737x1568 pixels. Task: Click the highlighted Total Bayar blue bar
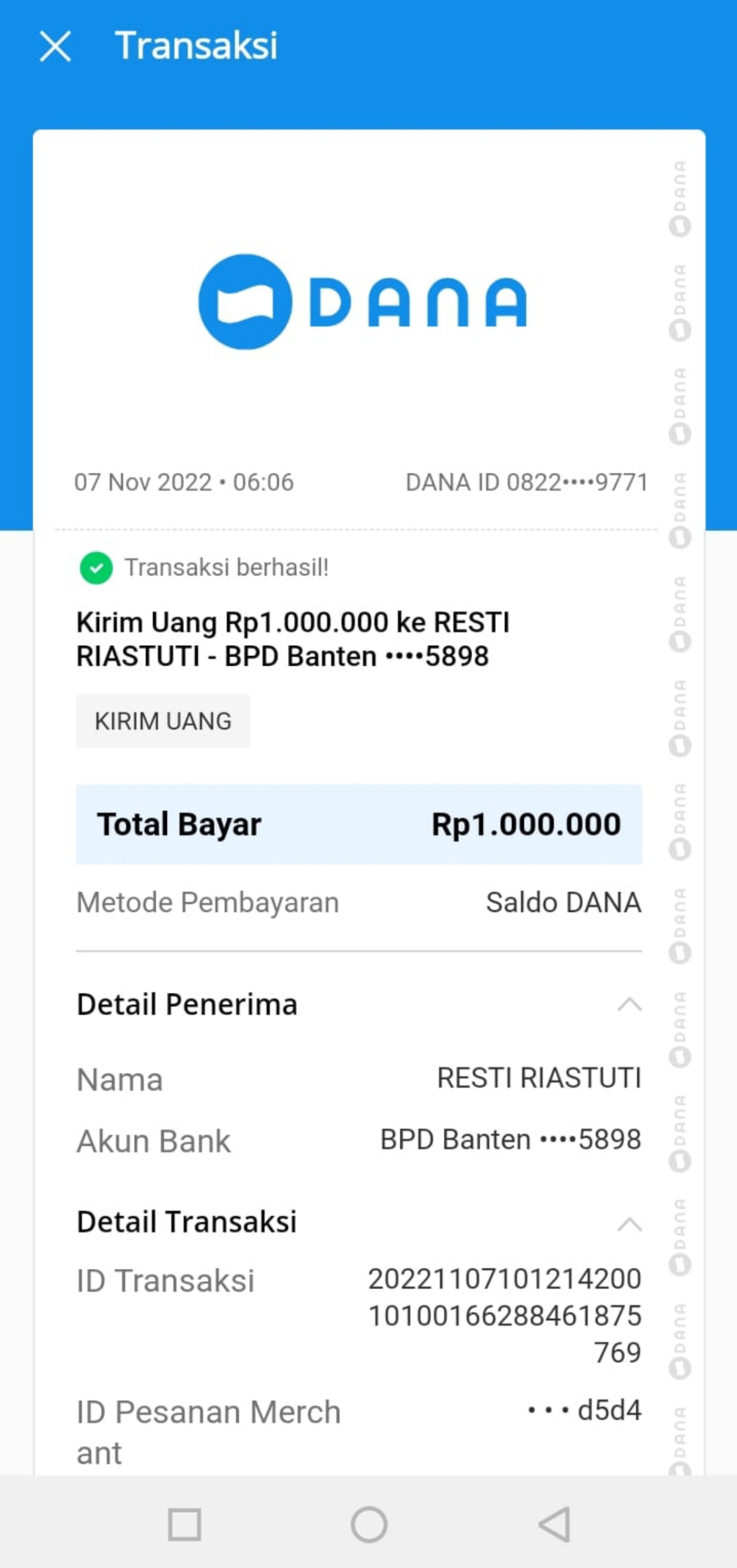pyautogui.click(x=360, y=824)
